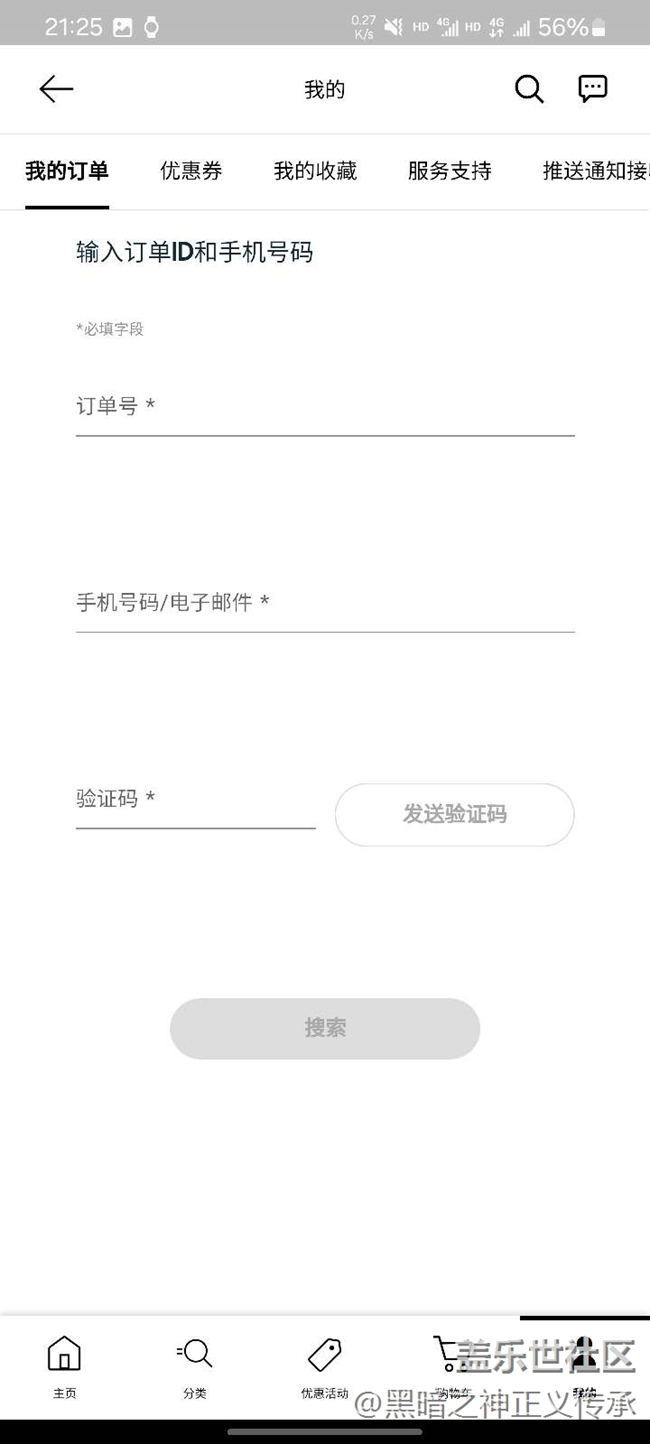The image size is (650, 1444).
Task: Open the 服务支持 tab
Action: (x=449, y=171)
